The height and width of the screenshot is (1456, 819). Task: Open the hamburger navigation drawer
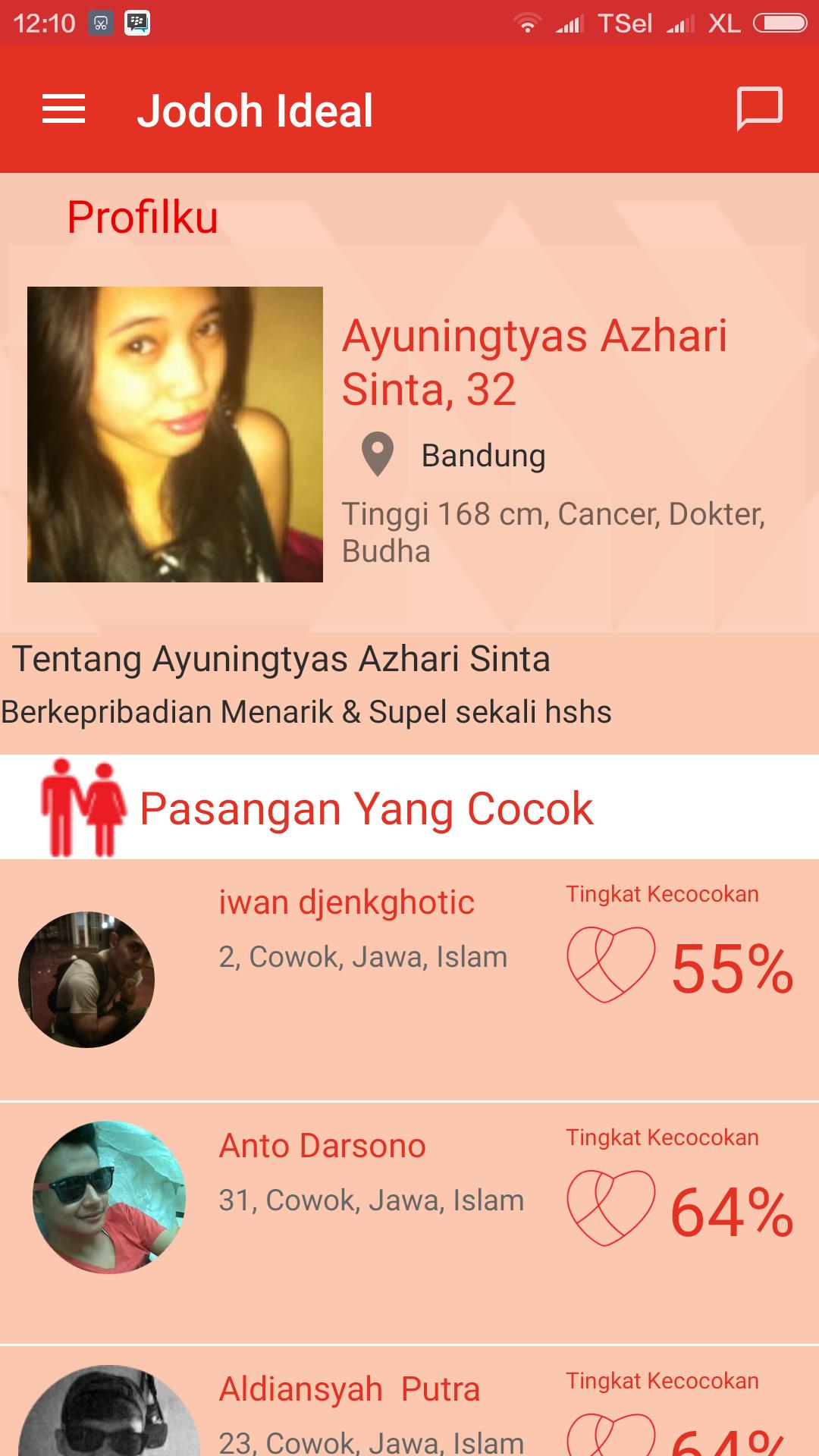(x=64, y=109)
